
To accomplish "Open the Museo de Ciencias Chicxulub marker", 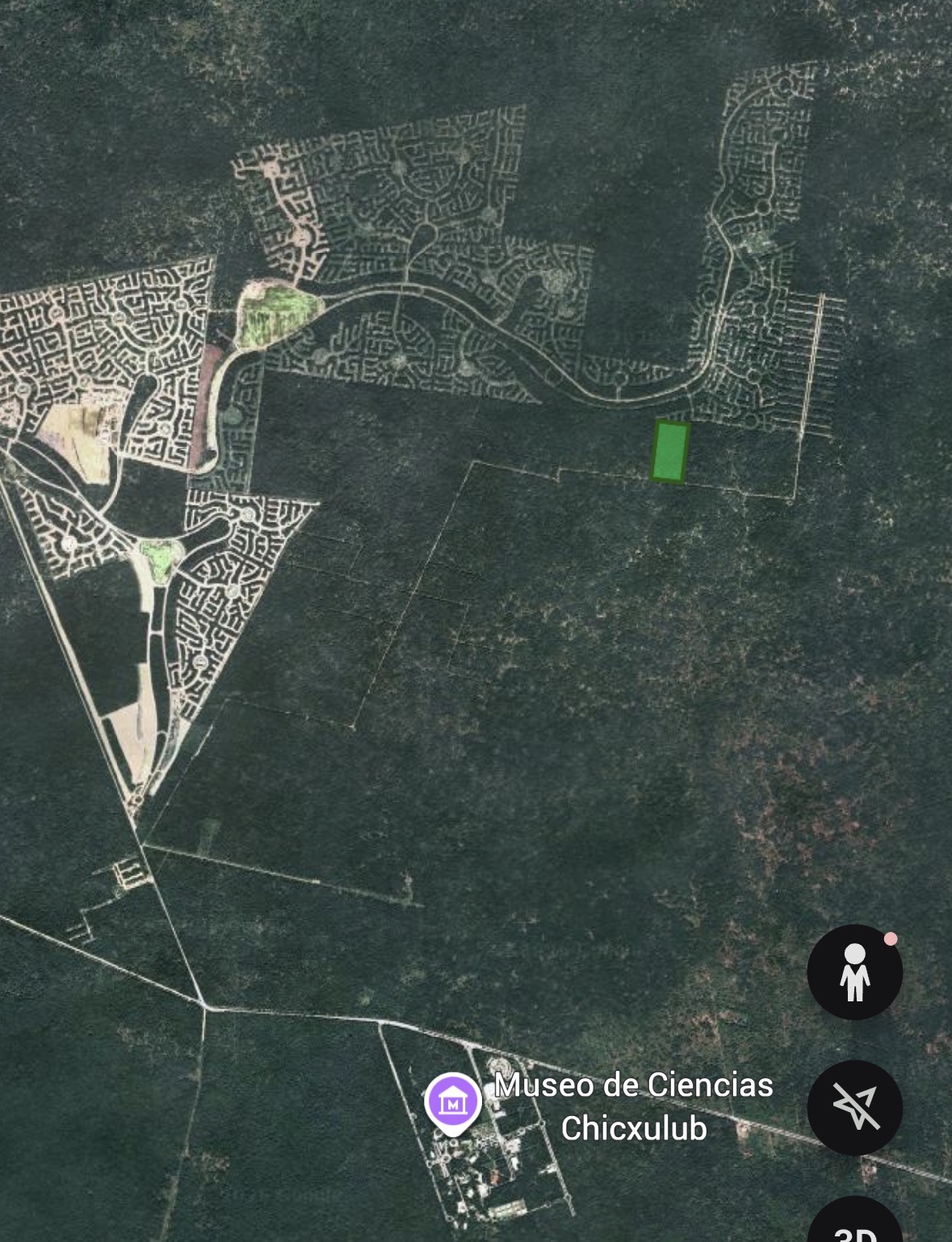I will click(453, 1101).
